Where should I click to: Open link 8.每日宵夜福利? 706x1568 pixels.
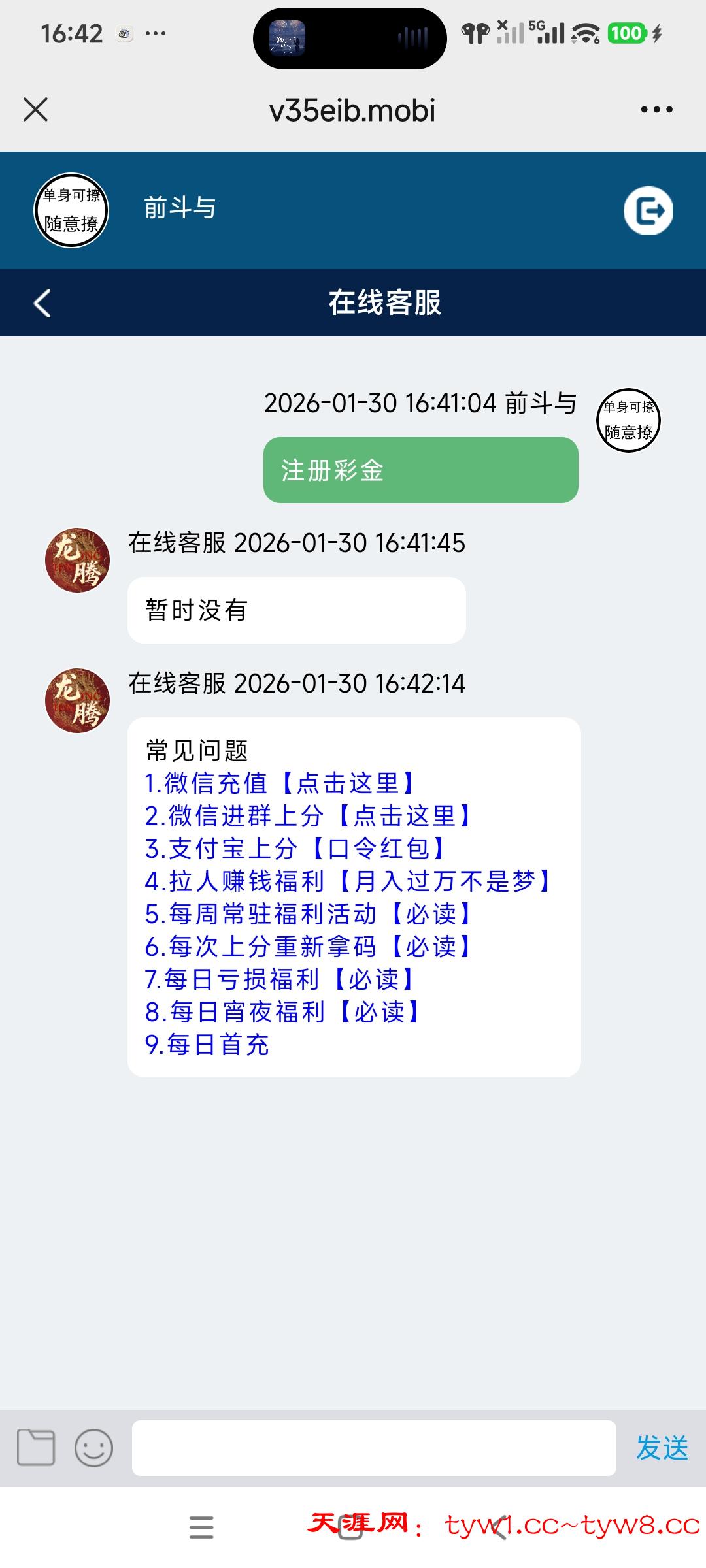pos(284,1011)
